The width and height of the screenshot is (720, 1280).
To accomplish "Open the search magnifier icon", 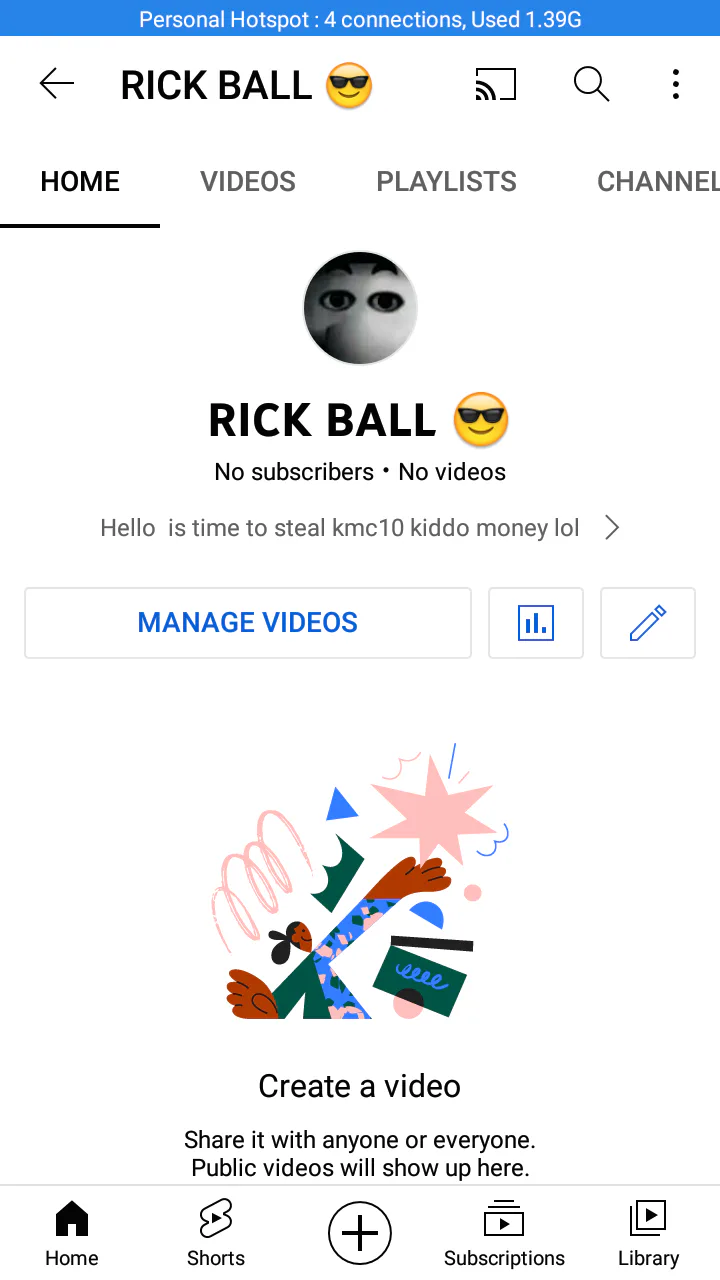I will click(x=591, y=85).
